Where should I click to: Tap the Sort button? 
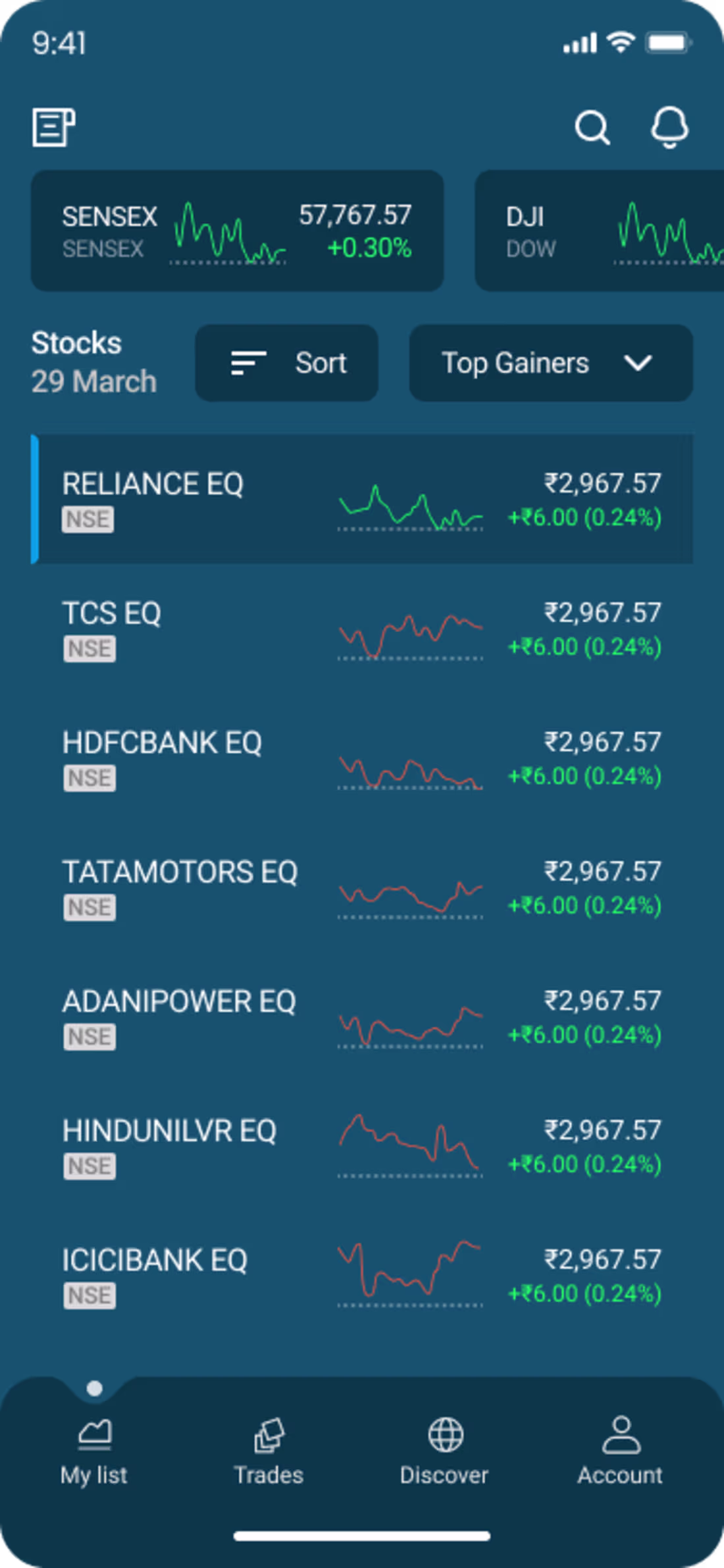click(x=286, y=363)
